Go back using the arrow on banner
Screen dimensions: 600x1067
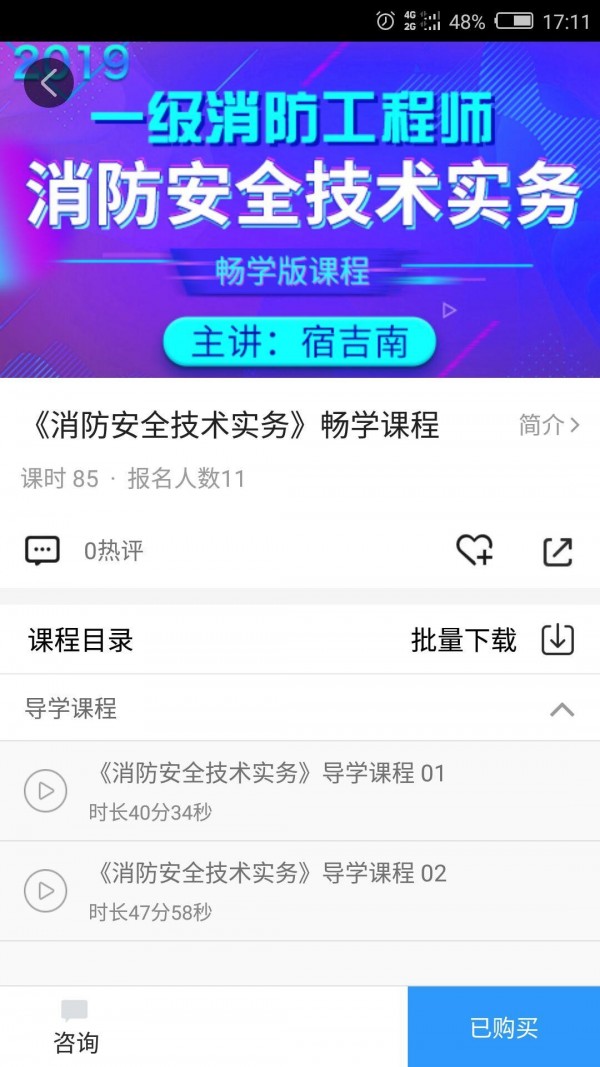pos(49,82)
